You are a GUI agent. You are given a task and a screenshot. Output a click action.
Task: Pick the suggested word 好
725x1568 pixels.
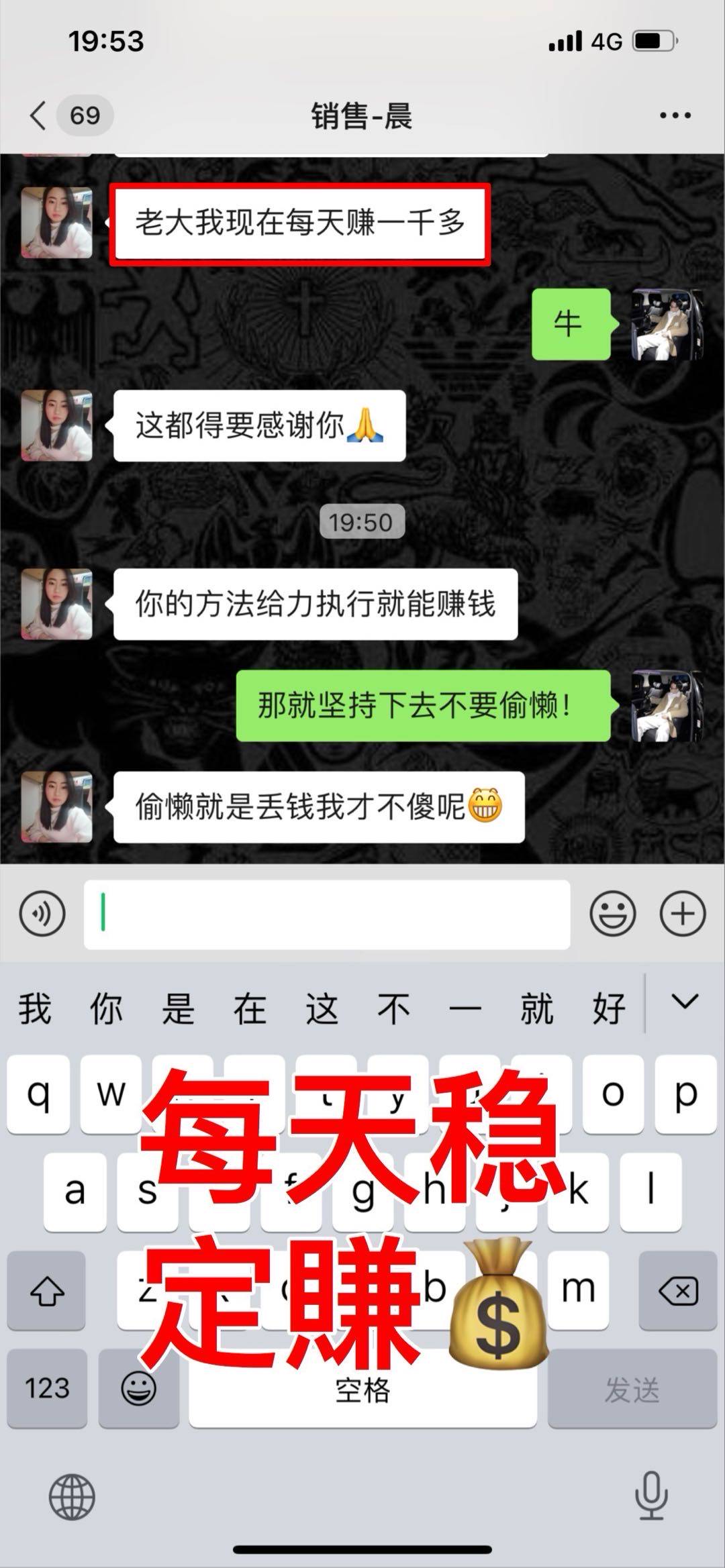(608, 1008)
